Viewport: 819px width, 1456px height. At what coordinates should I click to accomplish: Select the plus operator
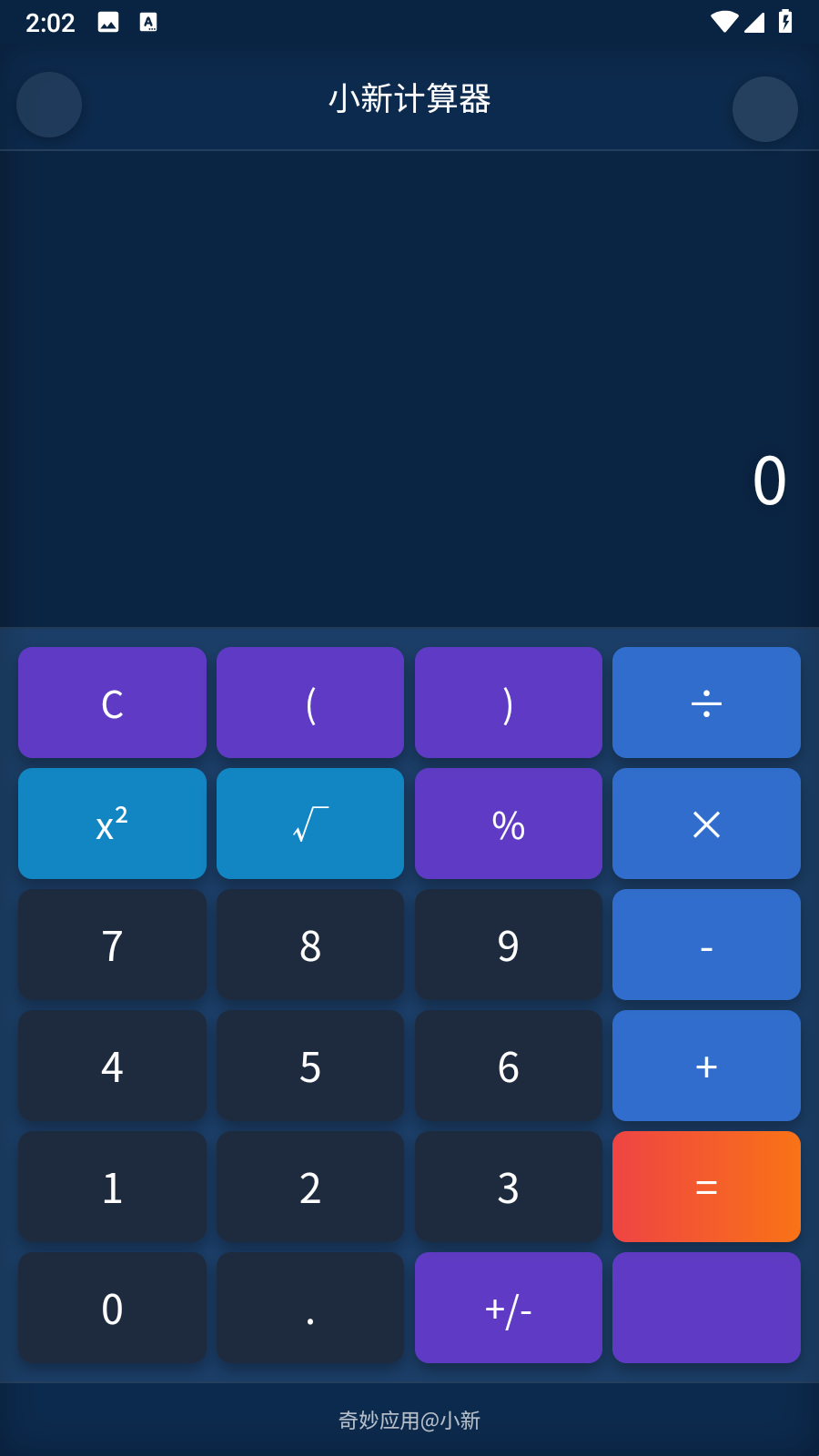[x=706, y=1066]
